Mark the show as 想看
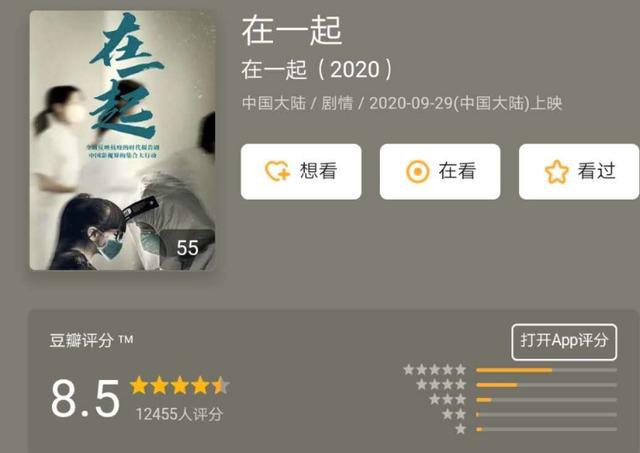Image resolution: width=640 pixels, height=453 pixels. pos(300,172)
